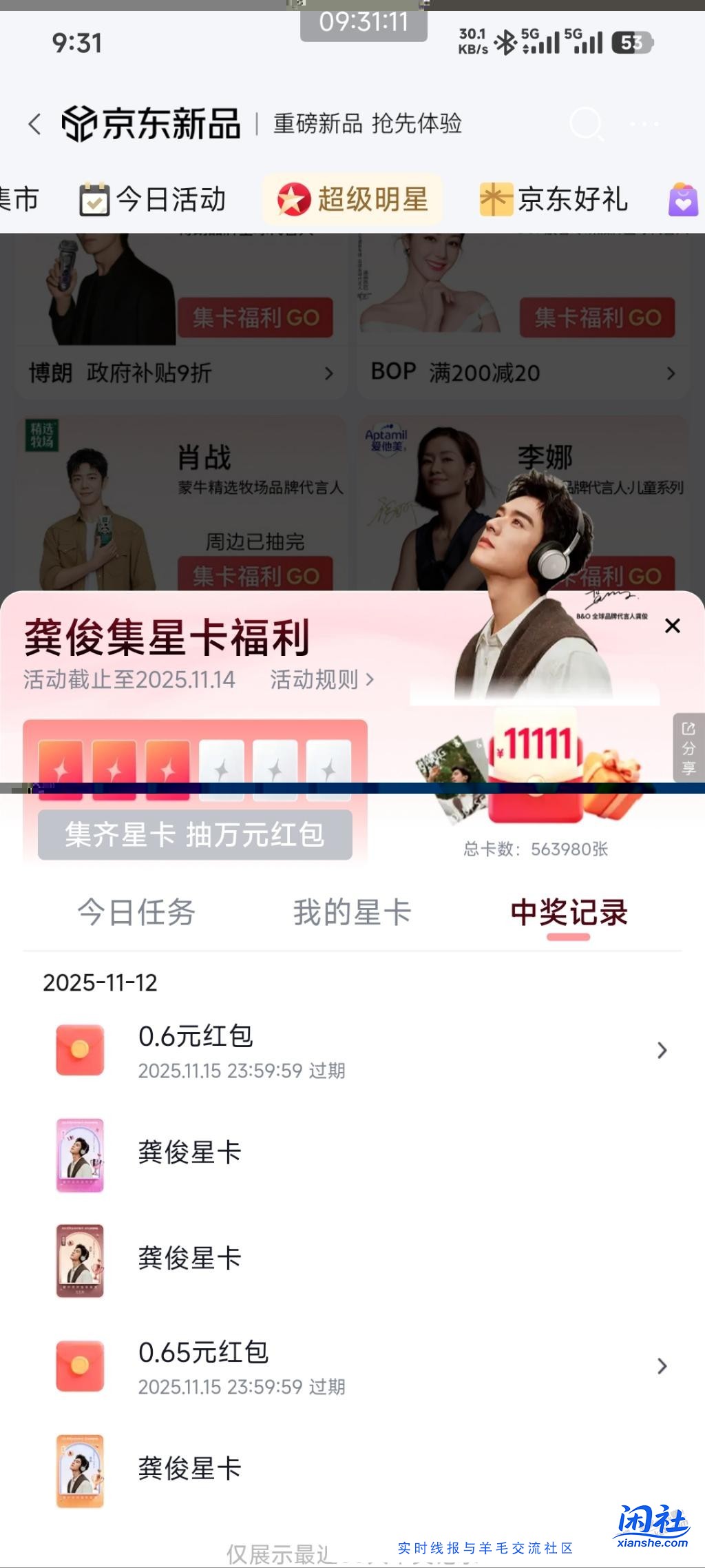Viewport: 705px width, 1568px height.
Task: Switch to the 今日任务 tab
Action: click(136, 911)
